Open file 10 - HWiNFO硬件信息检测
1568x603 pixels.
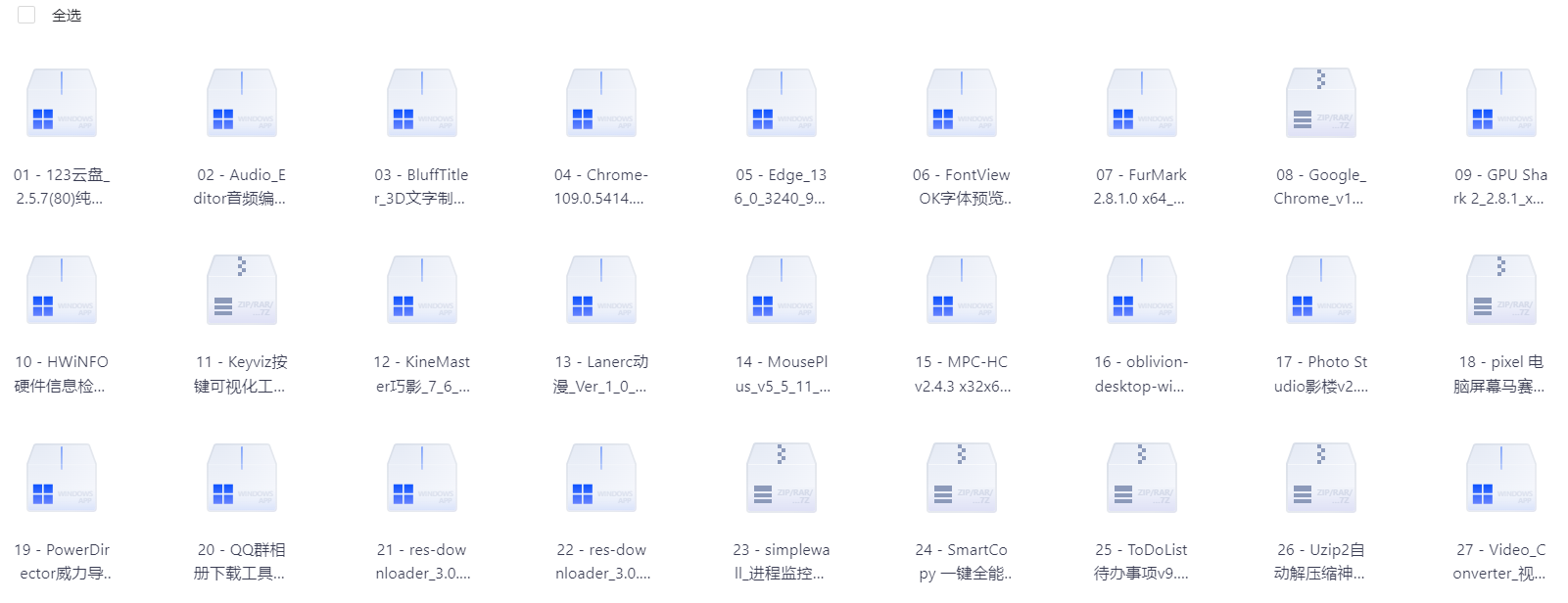[62, 290]
